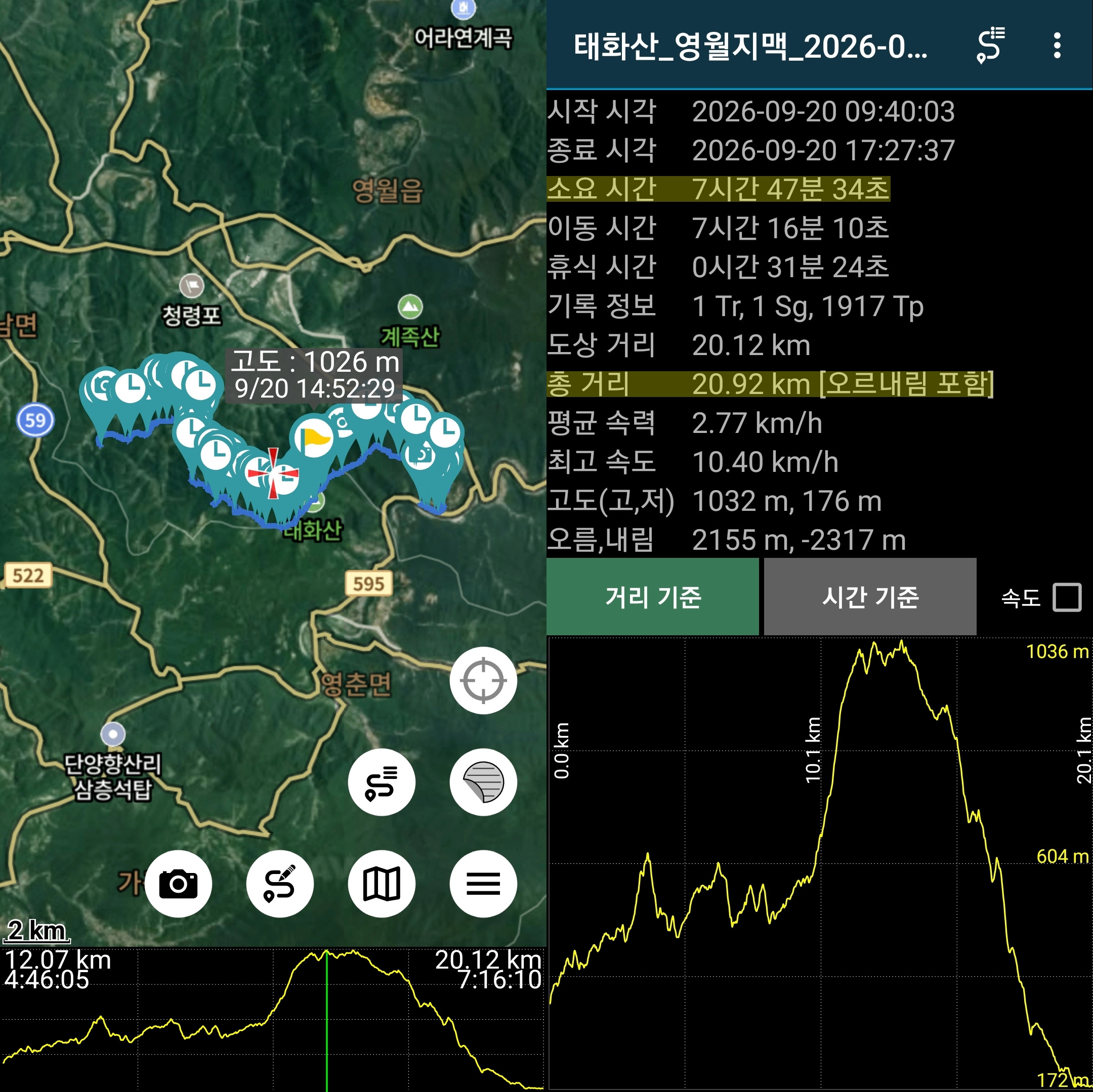Open the track list icon in the header
Viewport: 1093px width, 1092px height.
pyautogui.click(x=991, y=45)
